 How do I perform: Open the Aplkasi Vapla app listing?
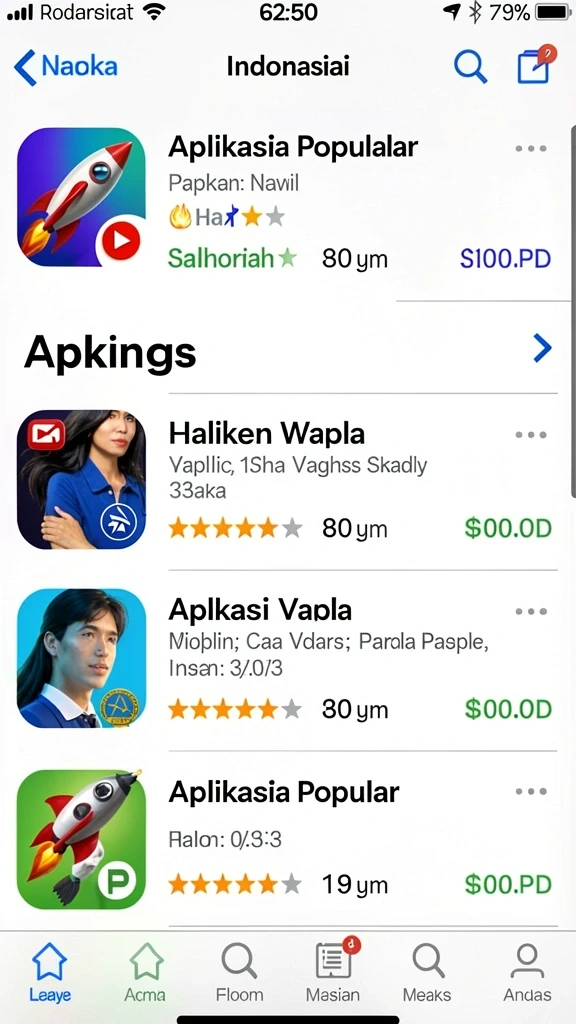coord(287,658)
